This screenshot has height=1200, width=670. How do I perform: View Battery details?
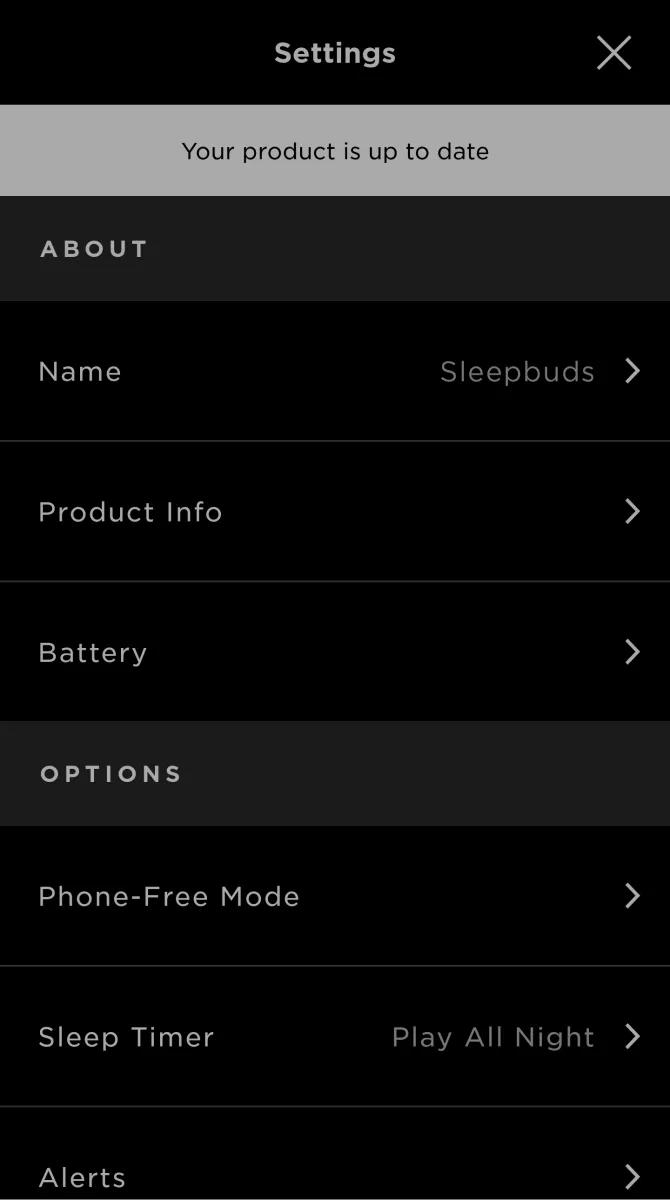(x=335, y=651)
